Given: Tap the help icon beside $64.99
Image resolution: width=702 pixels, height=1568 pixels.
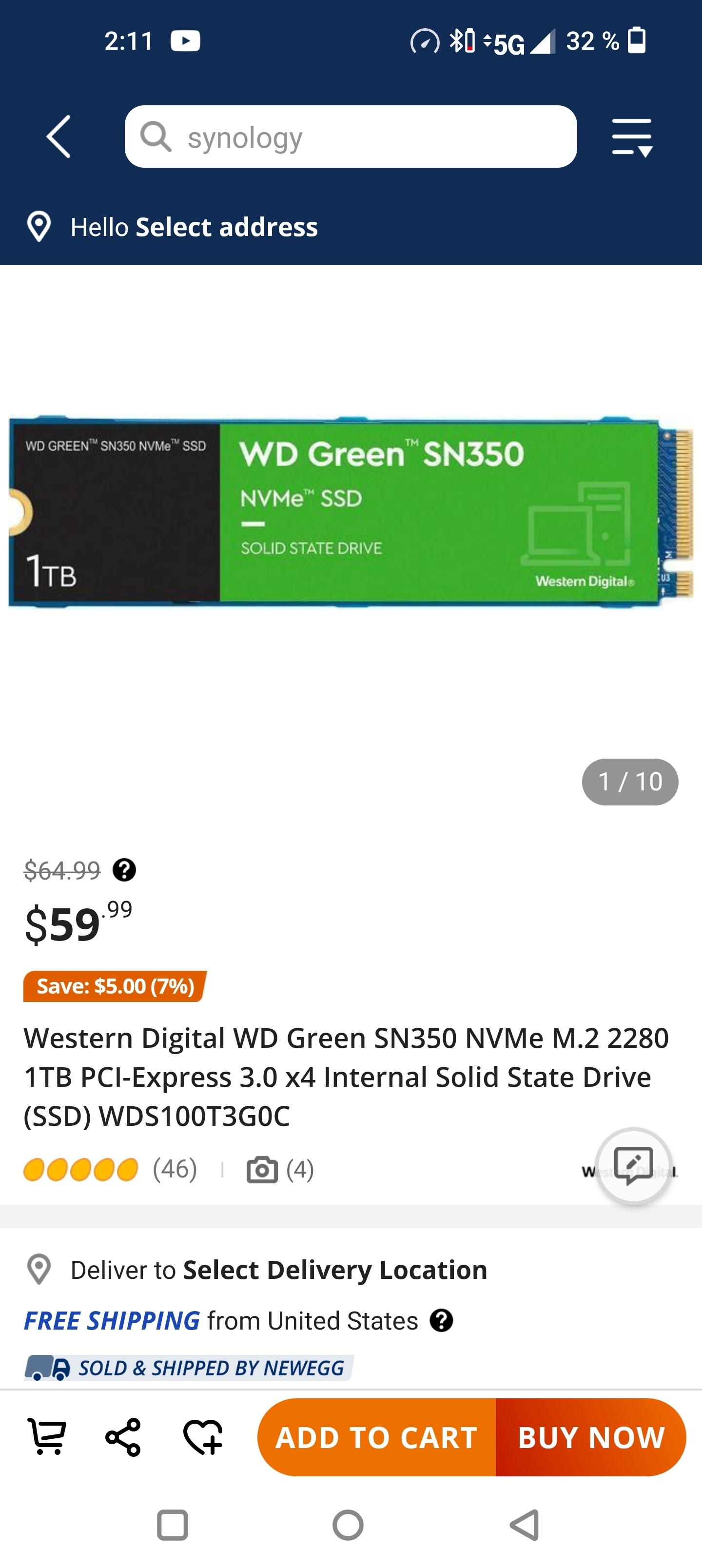Looking at the screenshot, I should tap(124, 870).
